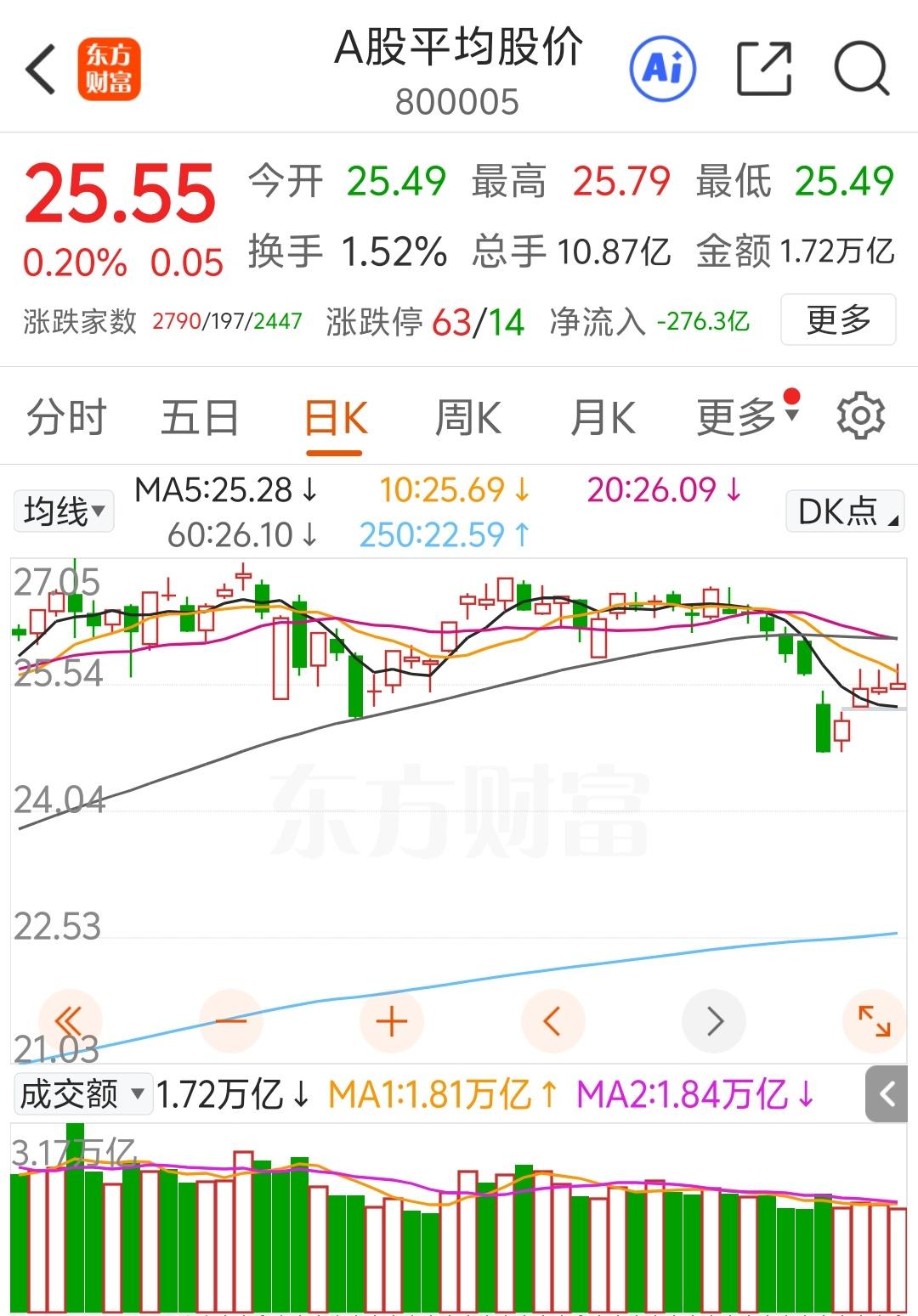This screenshot has width=918, height=1316.
Task: Switch to the 分时 tab
Action: pos(64,416)
